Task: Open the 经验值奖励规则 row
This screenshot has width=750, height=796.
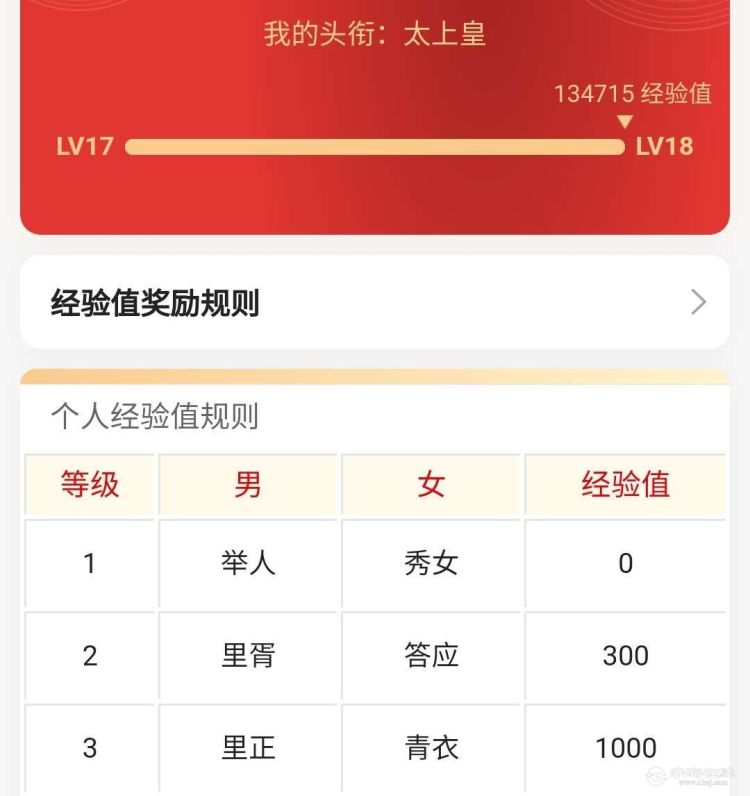Action: click(375, 302)
